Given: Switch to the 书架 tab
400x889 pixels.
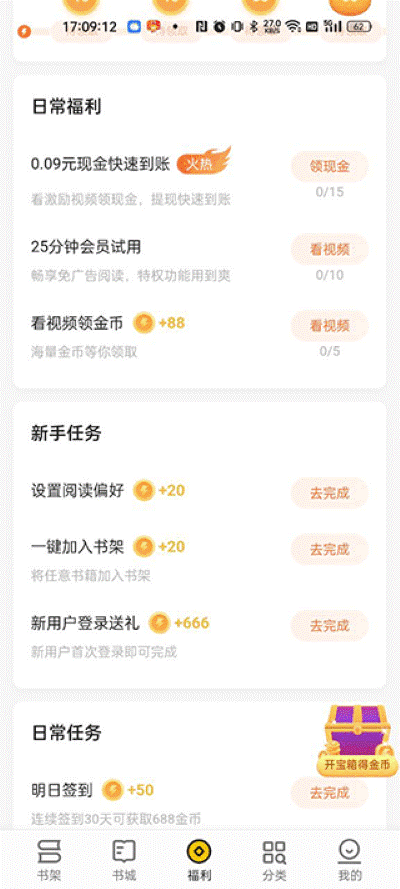Looking at the screenshot, I should tap(48, 860).
